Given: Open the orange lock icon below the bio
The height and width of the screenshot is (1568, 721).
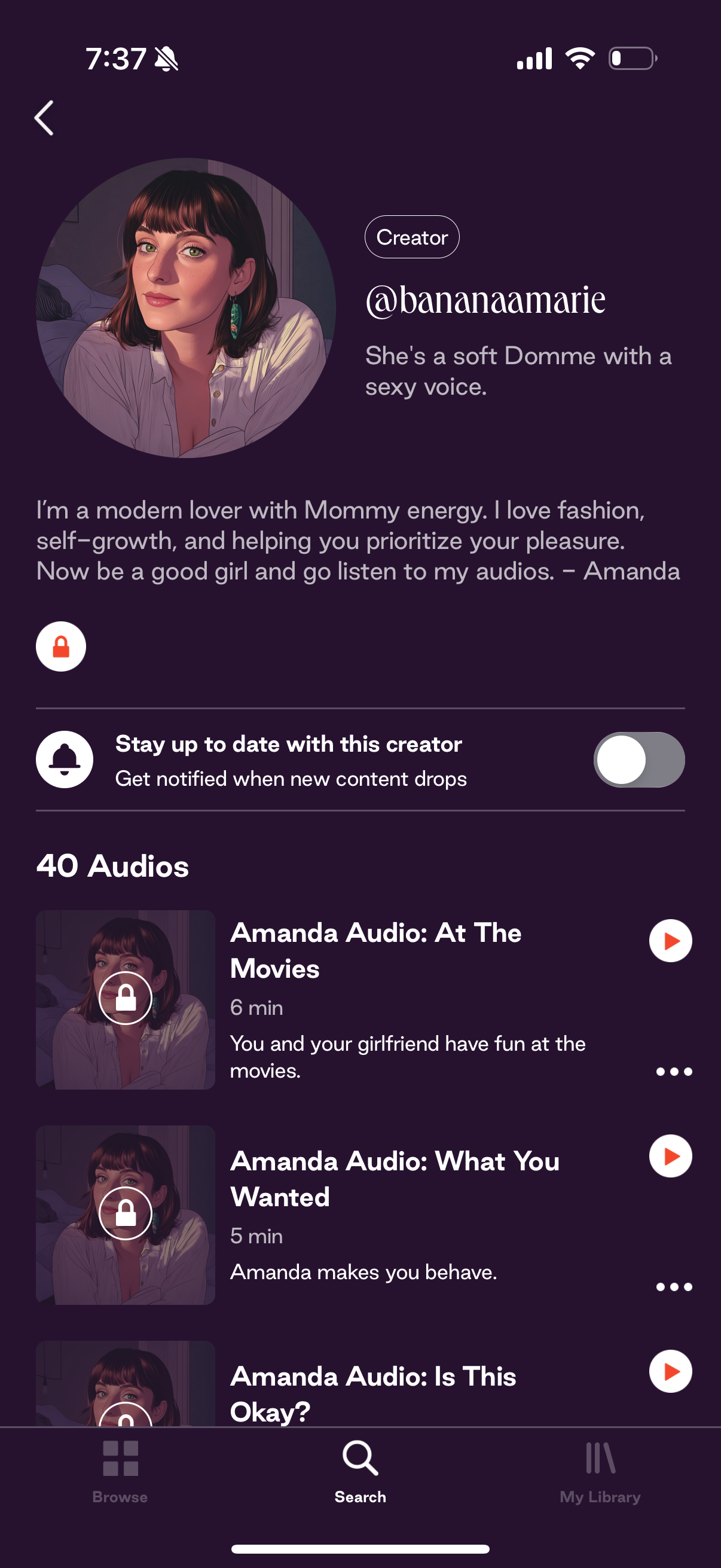Looking at the screenshot, I should [x=61, y=647].
